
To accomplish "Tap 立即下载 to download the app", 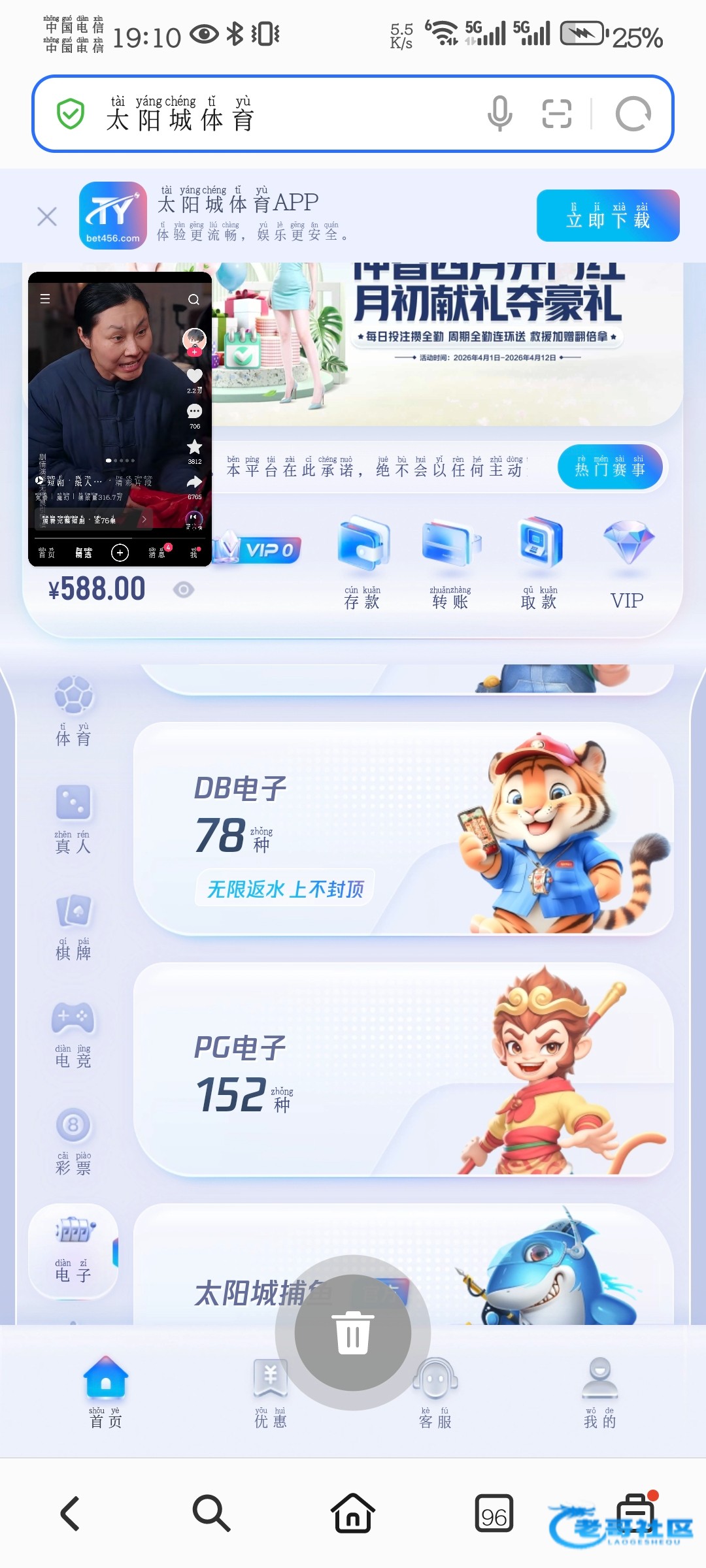I will (x=607, y=216).
